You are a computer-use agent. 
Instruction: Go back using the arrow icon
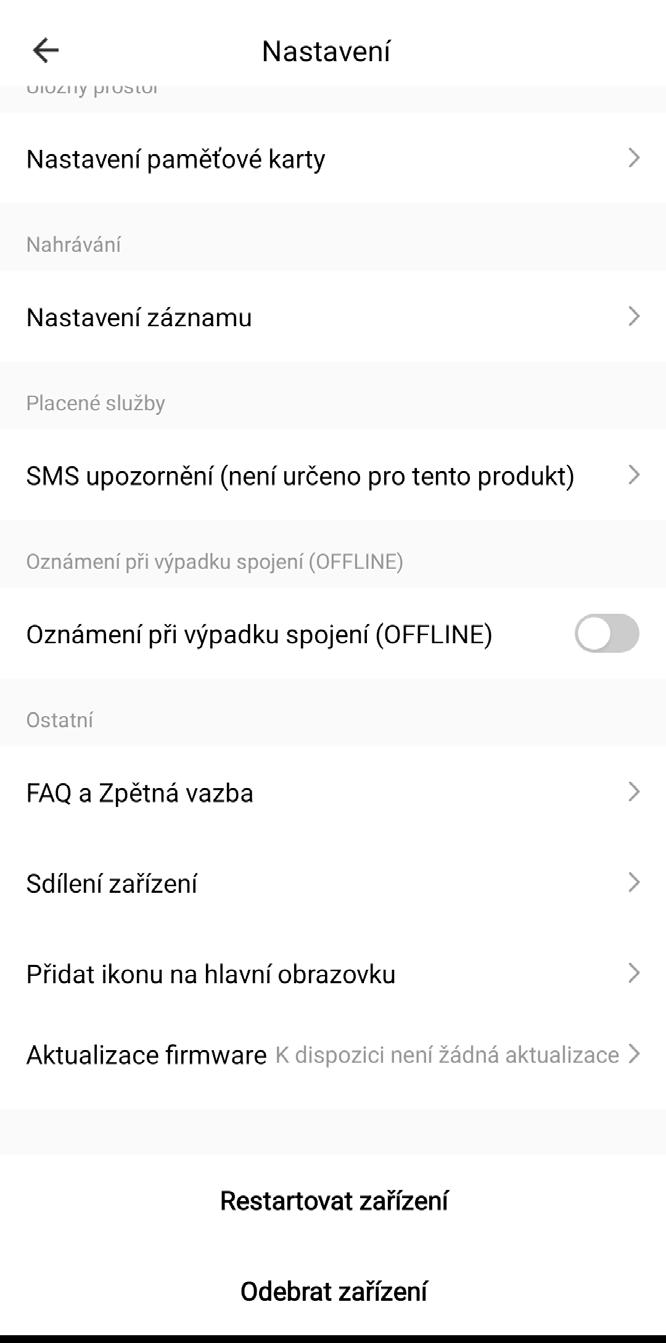pos(45,50)
